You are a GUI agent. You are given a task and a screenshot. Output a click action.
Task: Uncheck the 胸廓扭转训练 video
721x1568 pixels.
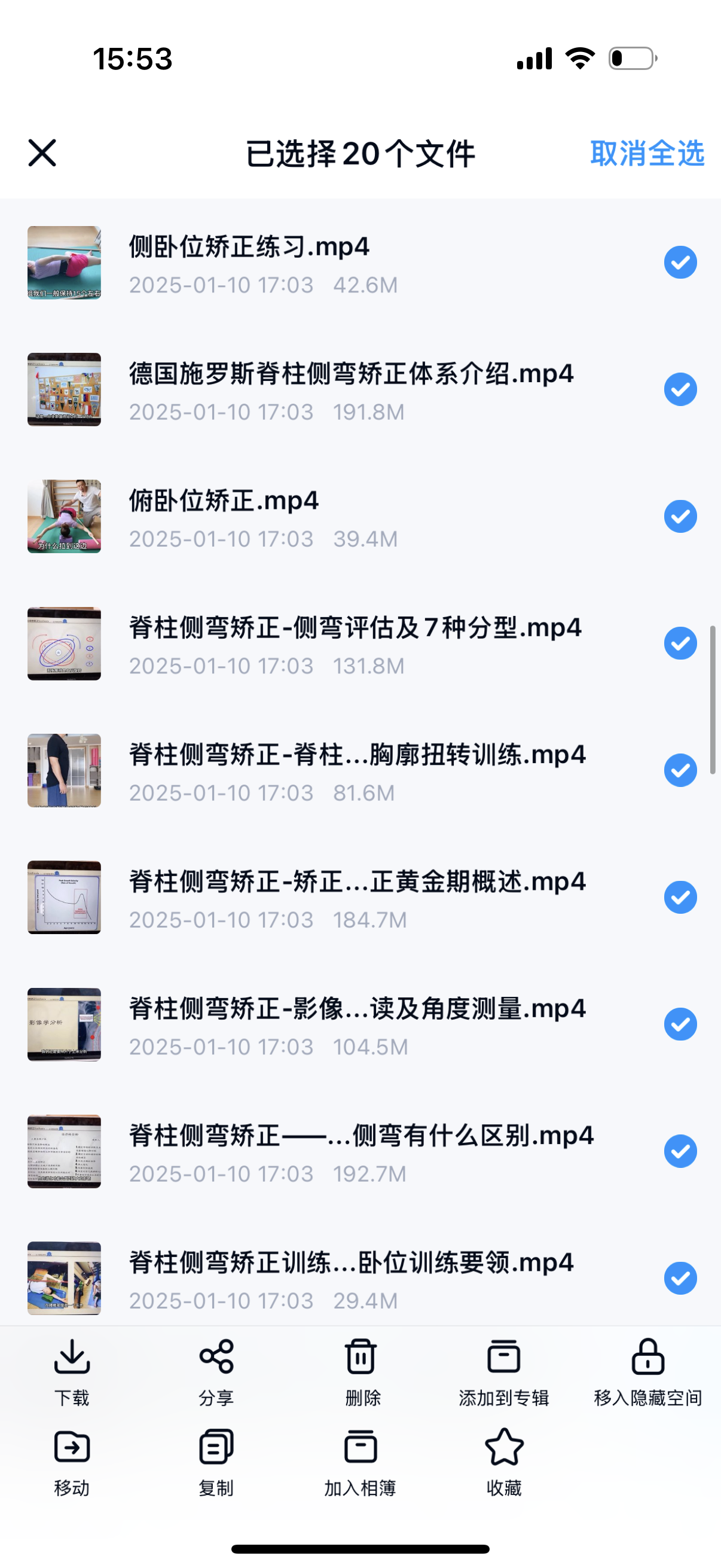[x=680, y=771]
